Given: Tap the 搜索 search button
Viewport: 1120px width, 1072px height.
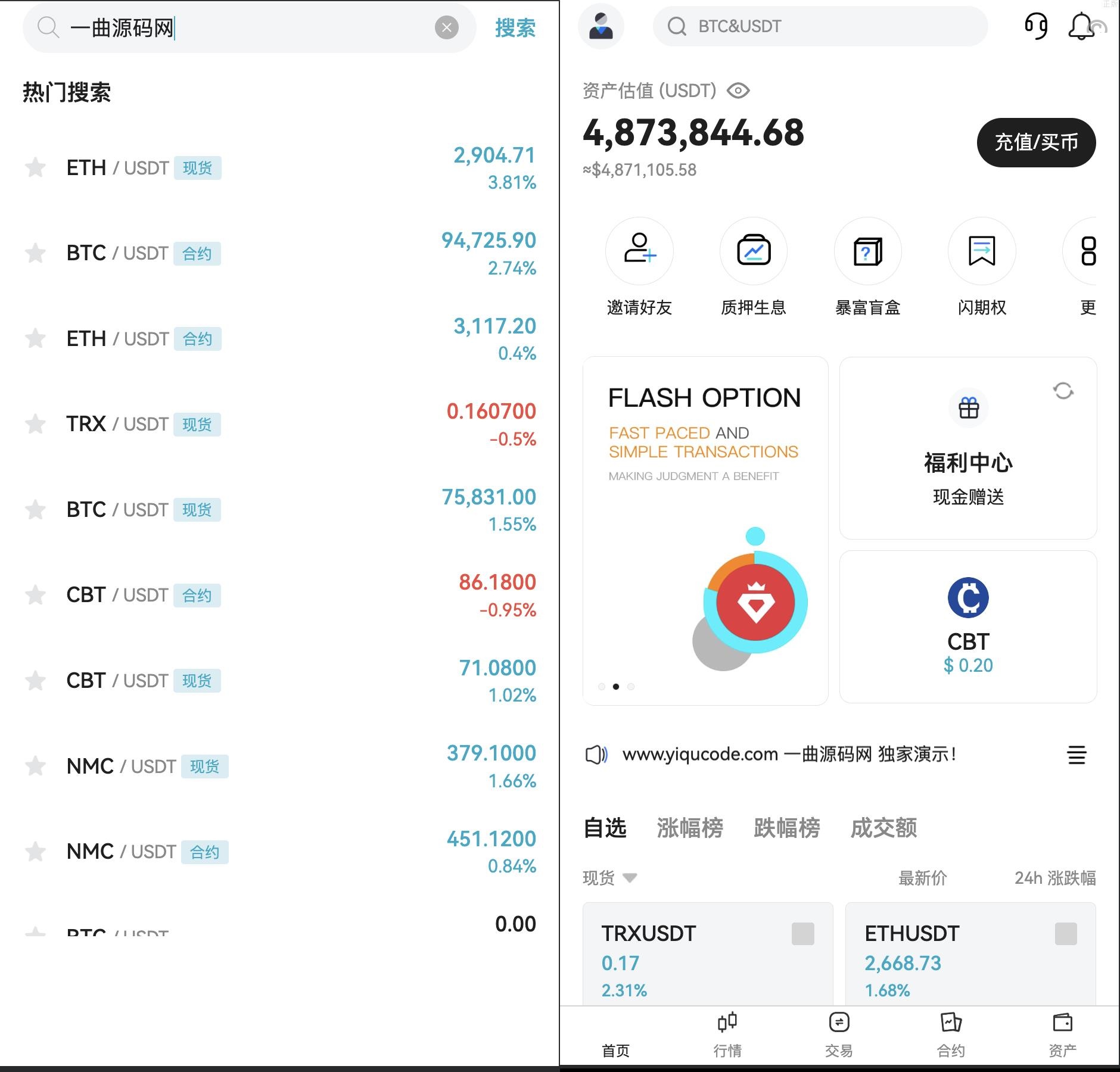Looking at the screenshot, I should click(515, 28).
